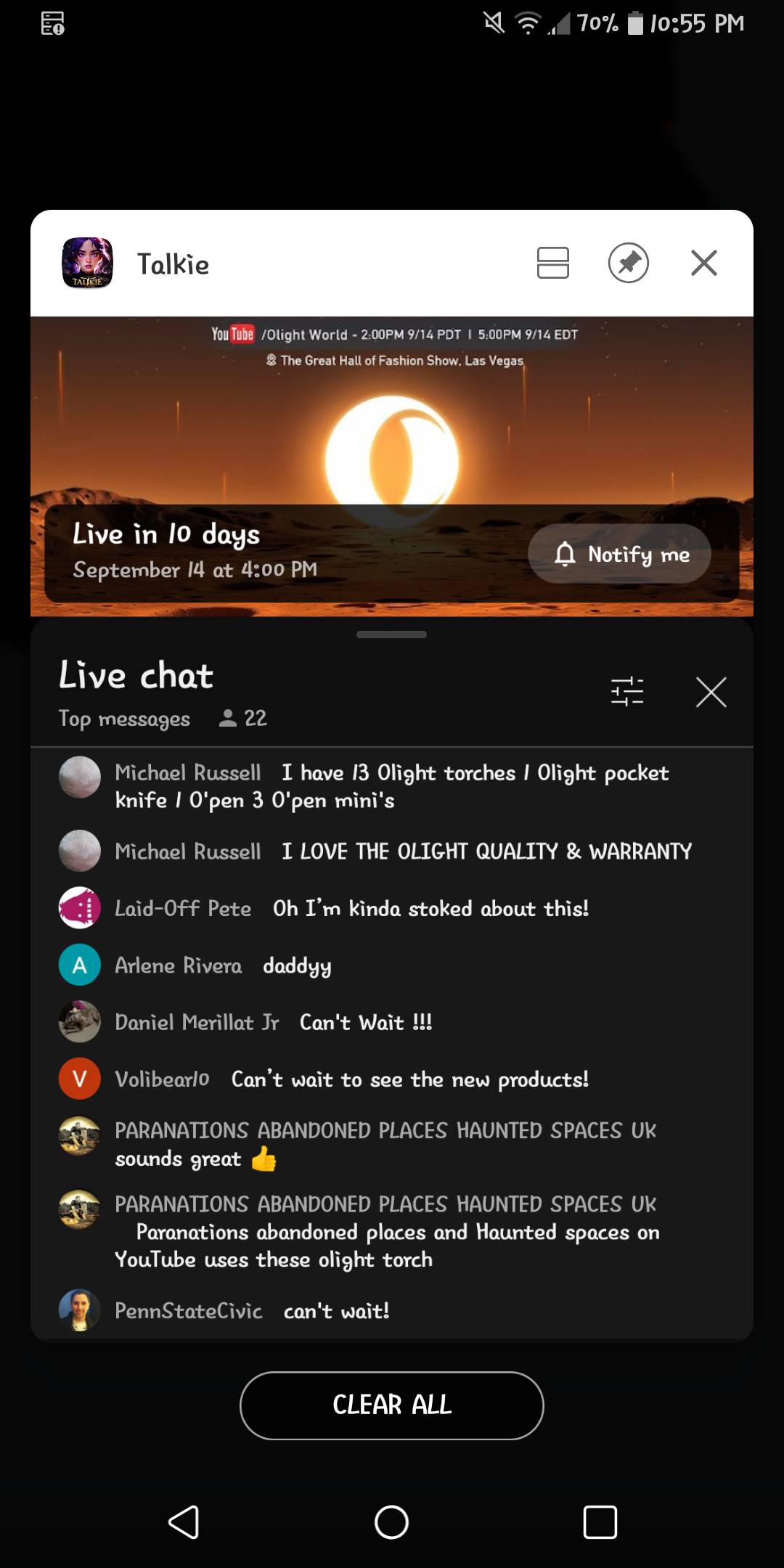
Task: Clear all recent apps
Action: pos(391,1405)
